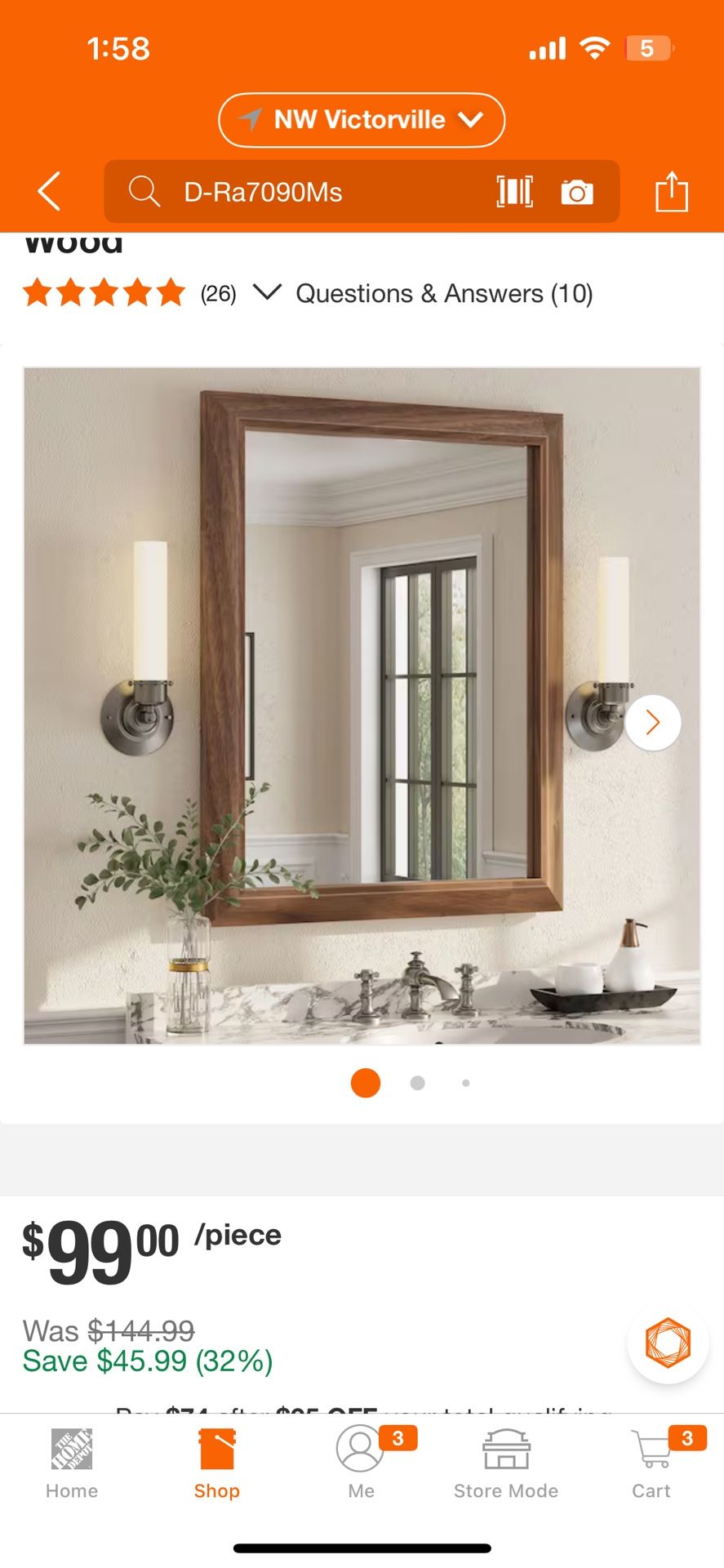Screen dimensions: 724x1568
Task: Open Questions & Answers (10)
Action: 444,293
